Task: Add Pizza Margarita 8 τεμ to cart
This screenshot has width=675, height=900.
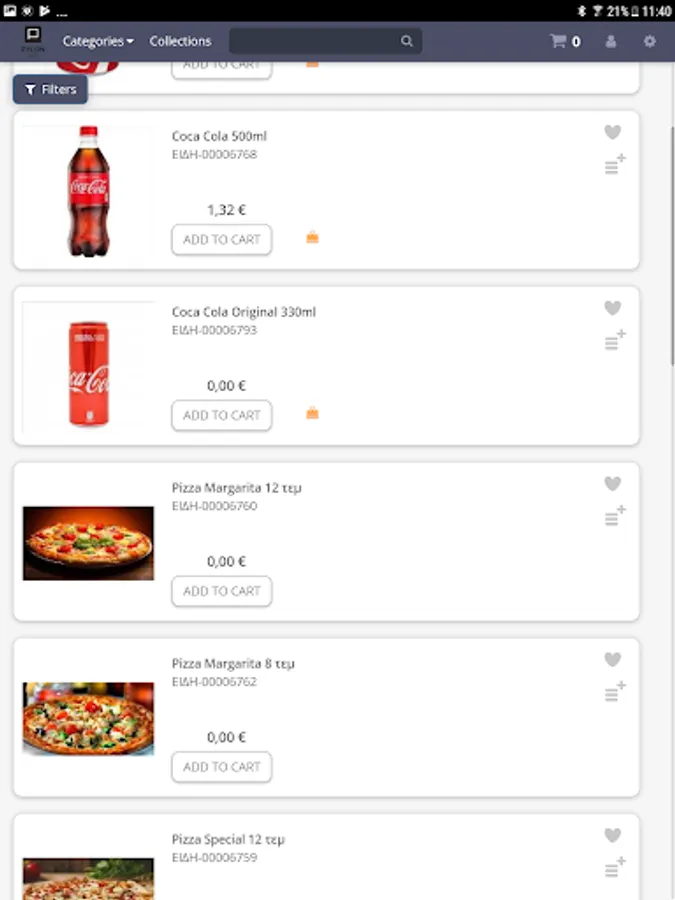Action: (x=221, y=767)
